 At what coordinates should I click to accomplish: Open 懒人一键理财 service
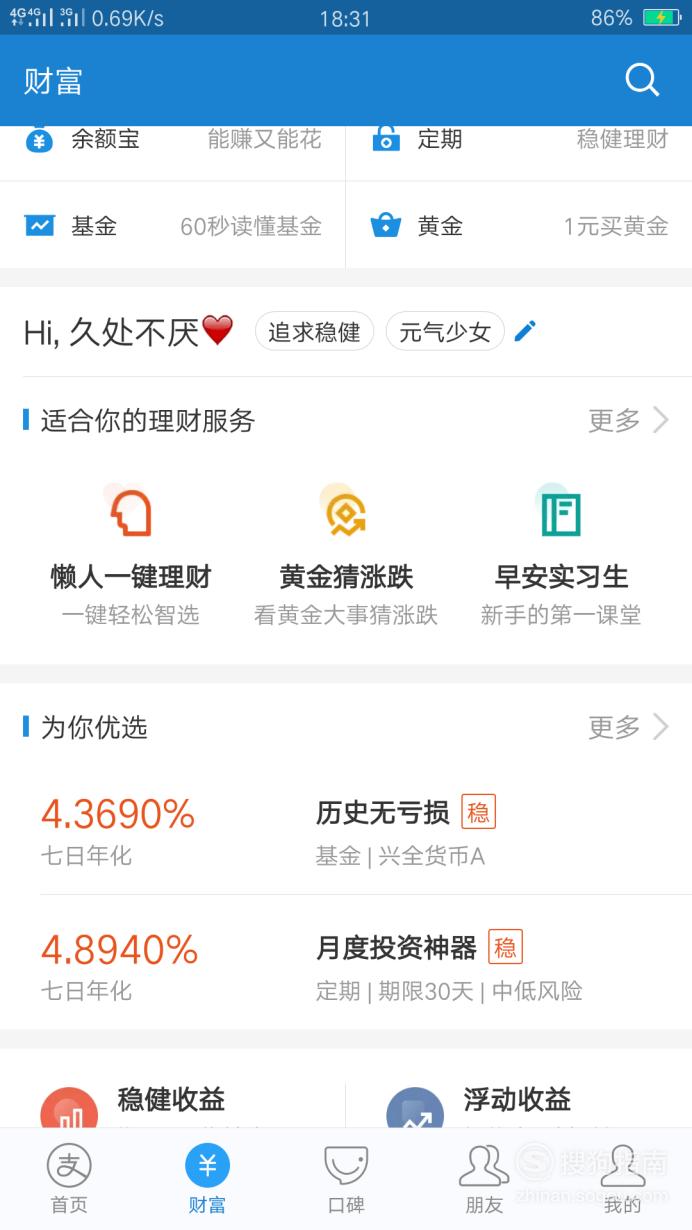(131, 553)
